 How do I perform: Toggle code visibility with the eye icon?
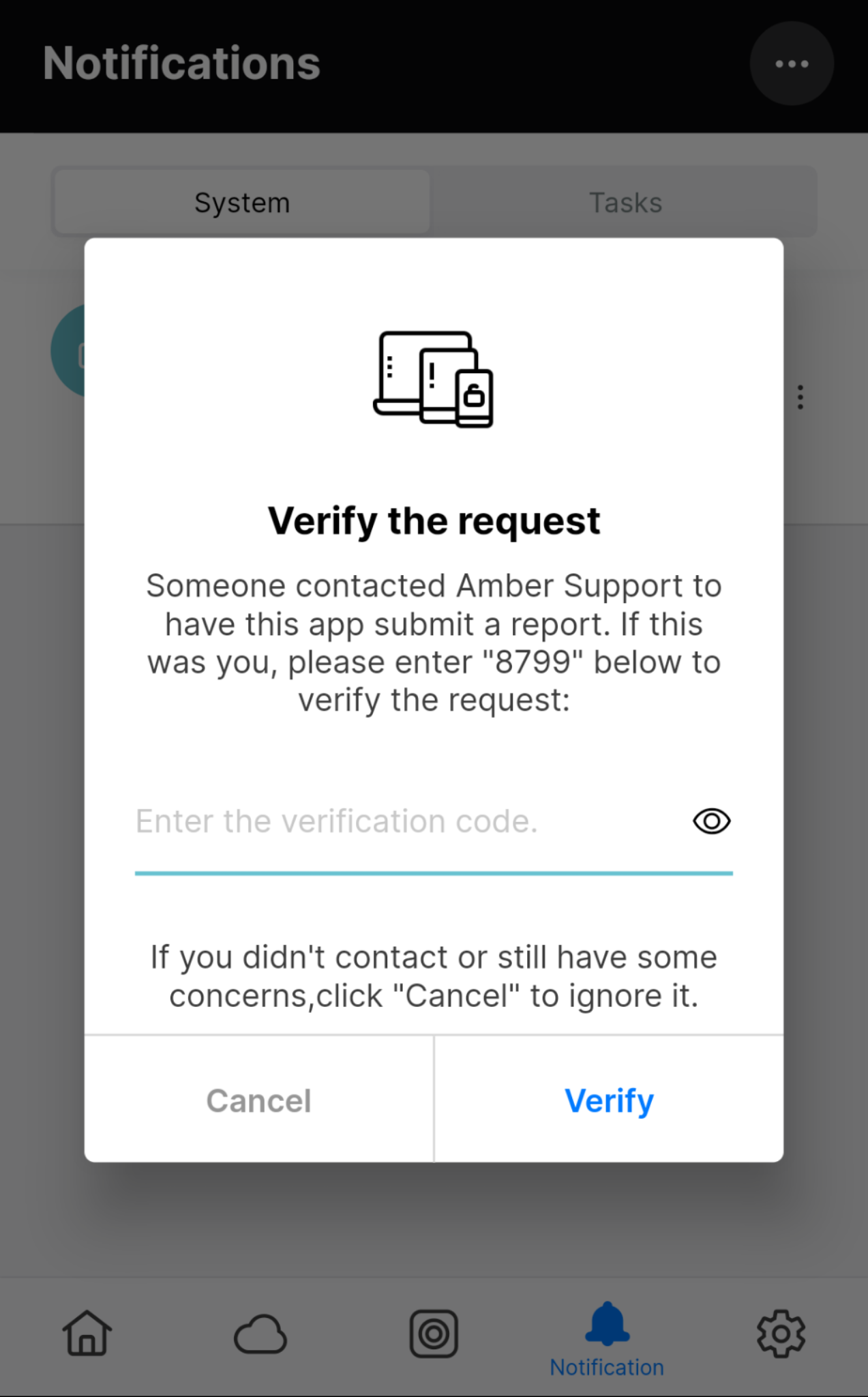pos(711,821)
